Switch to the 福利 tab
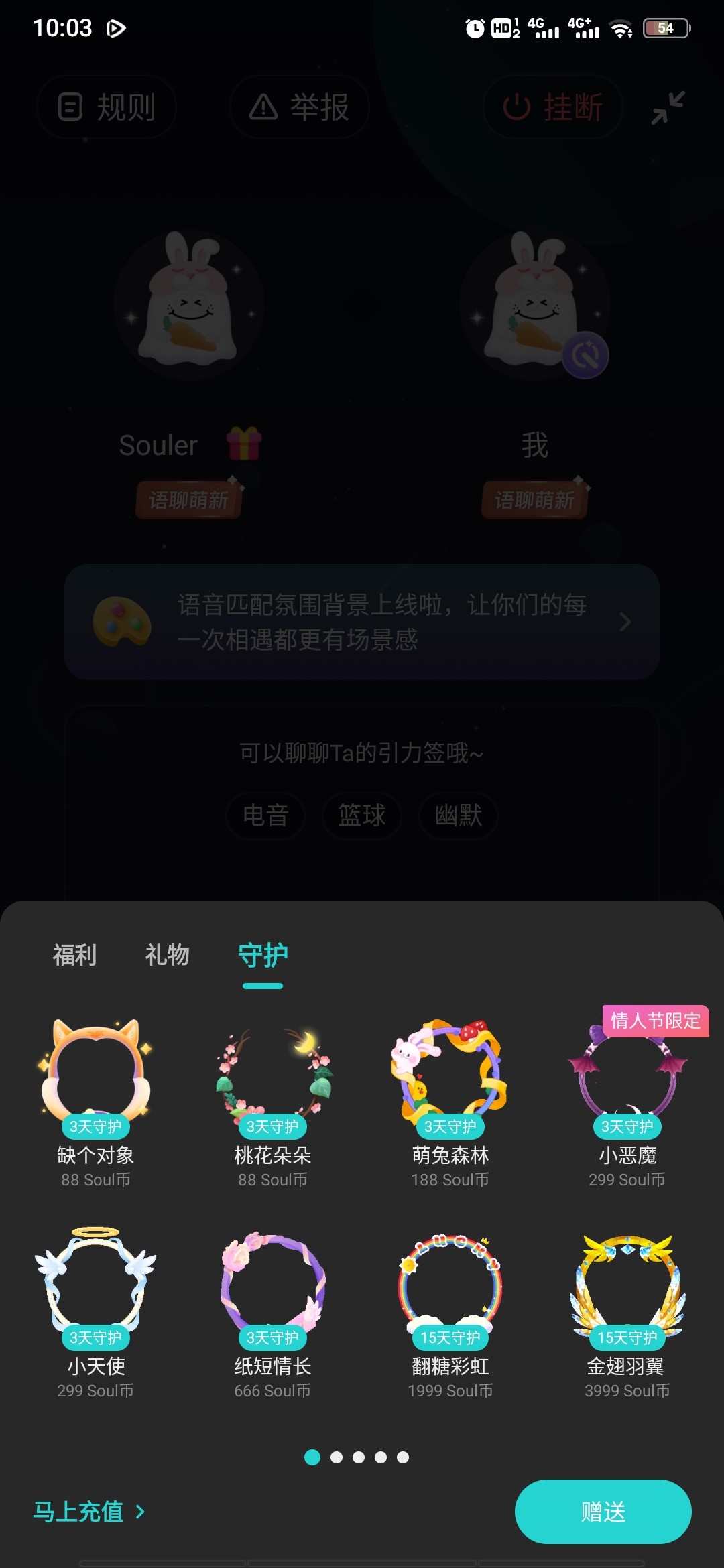This screenshot has height=1568, width=724. click(74, 955)
